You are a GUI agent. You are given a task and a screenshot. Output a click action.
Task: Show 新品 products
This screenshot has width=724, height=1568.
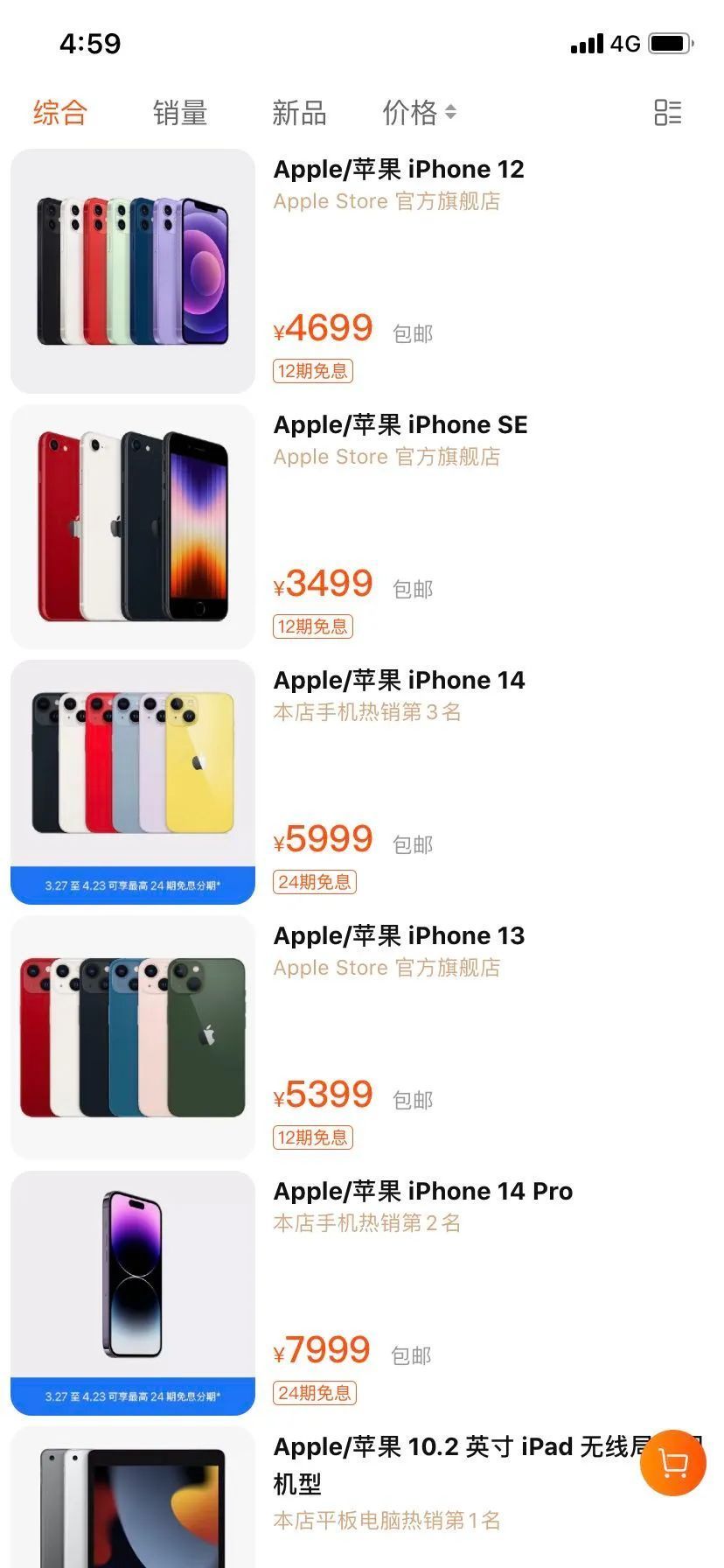(x=299, y=113)
